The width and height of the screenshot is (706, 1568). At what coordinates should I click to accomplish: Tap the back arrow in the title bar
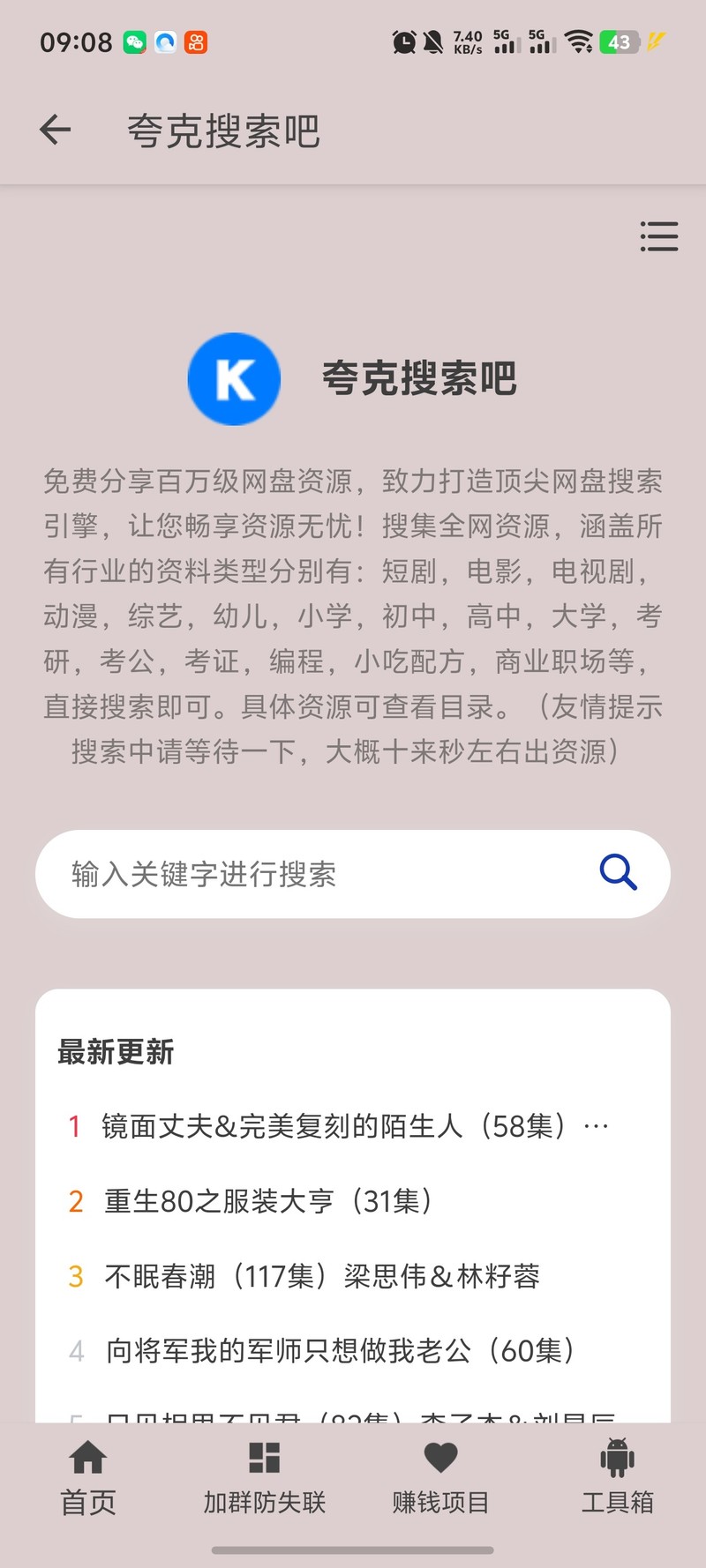(x=54, y=129)
